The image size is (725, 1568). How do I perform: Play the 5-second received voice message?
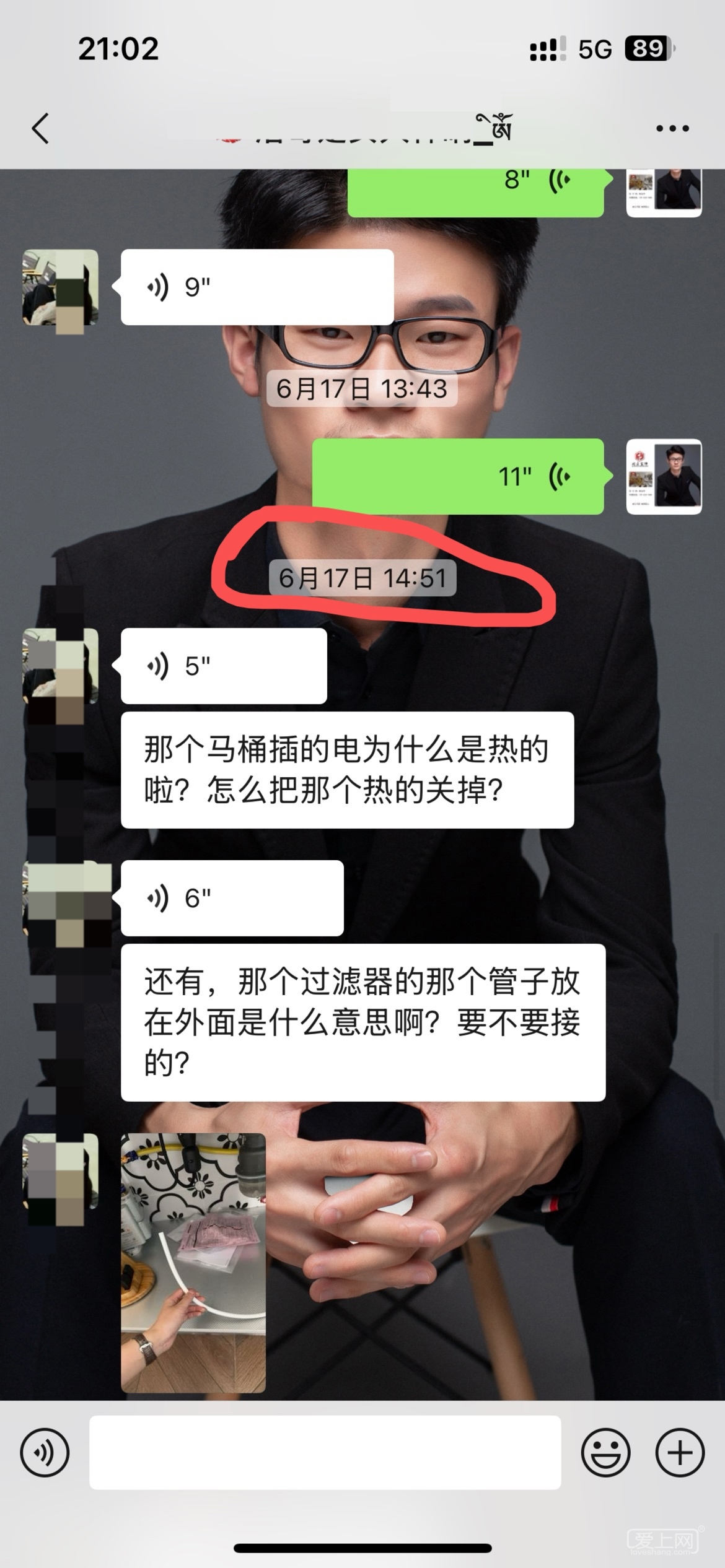[223, 666]
